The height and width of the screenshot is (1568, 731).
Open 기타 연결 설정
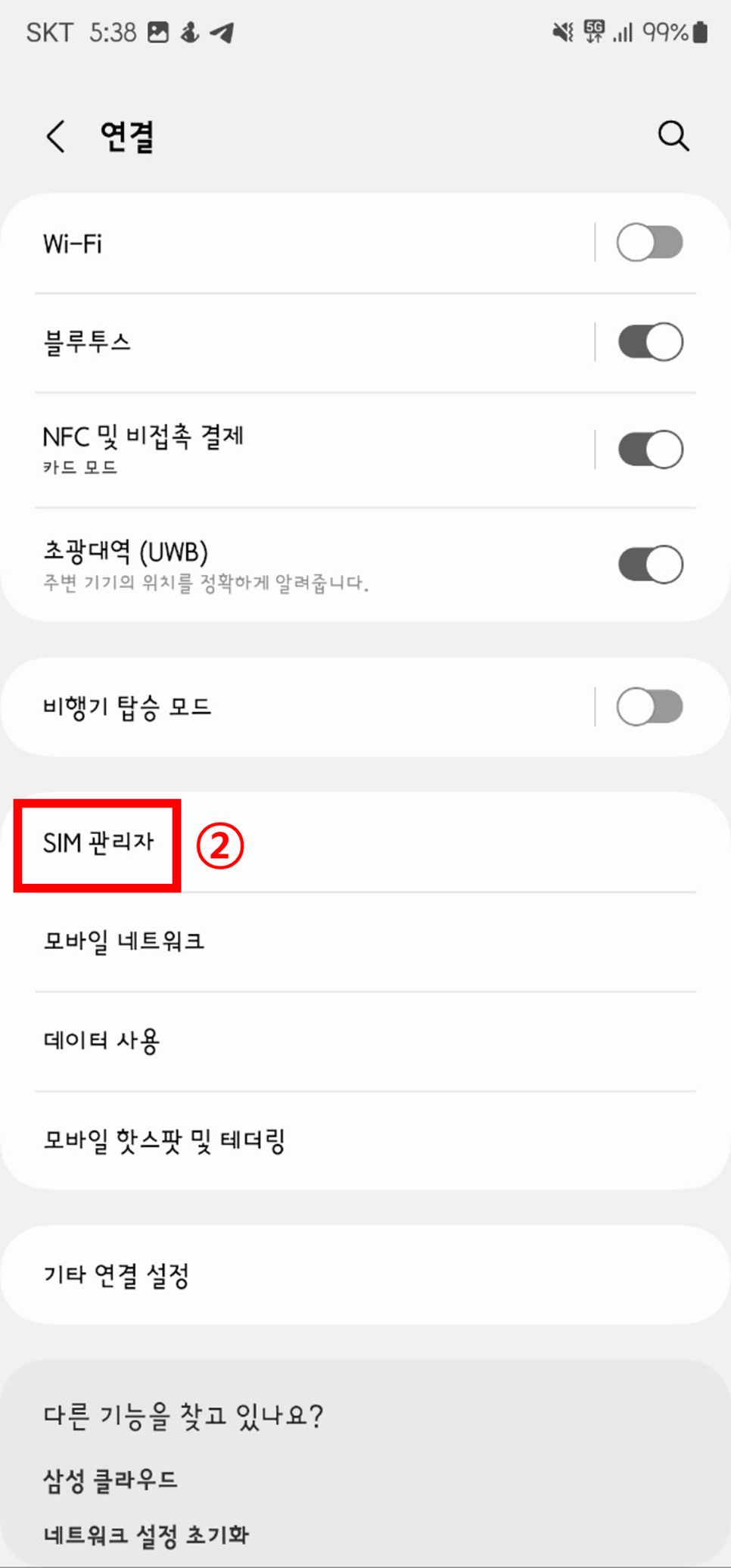(x=365, y=1275)
